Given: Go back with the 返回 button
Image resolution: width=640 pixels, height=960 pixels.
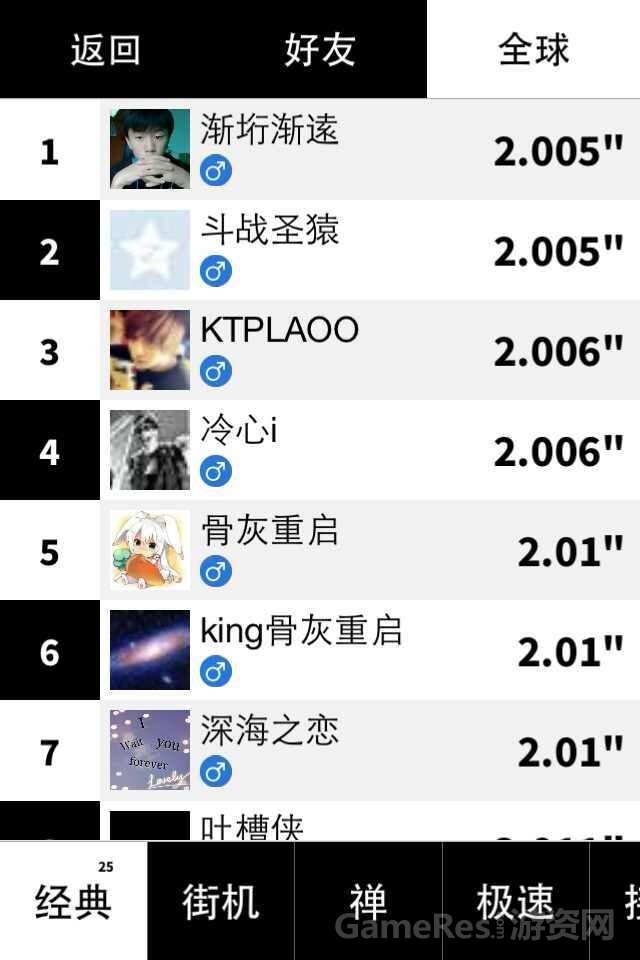Looking at the screenshot, I should 105,49.
